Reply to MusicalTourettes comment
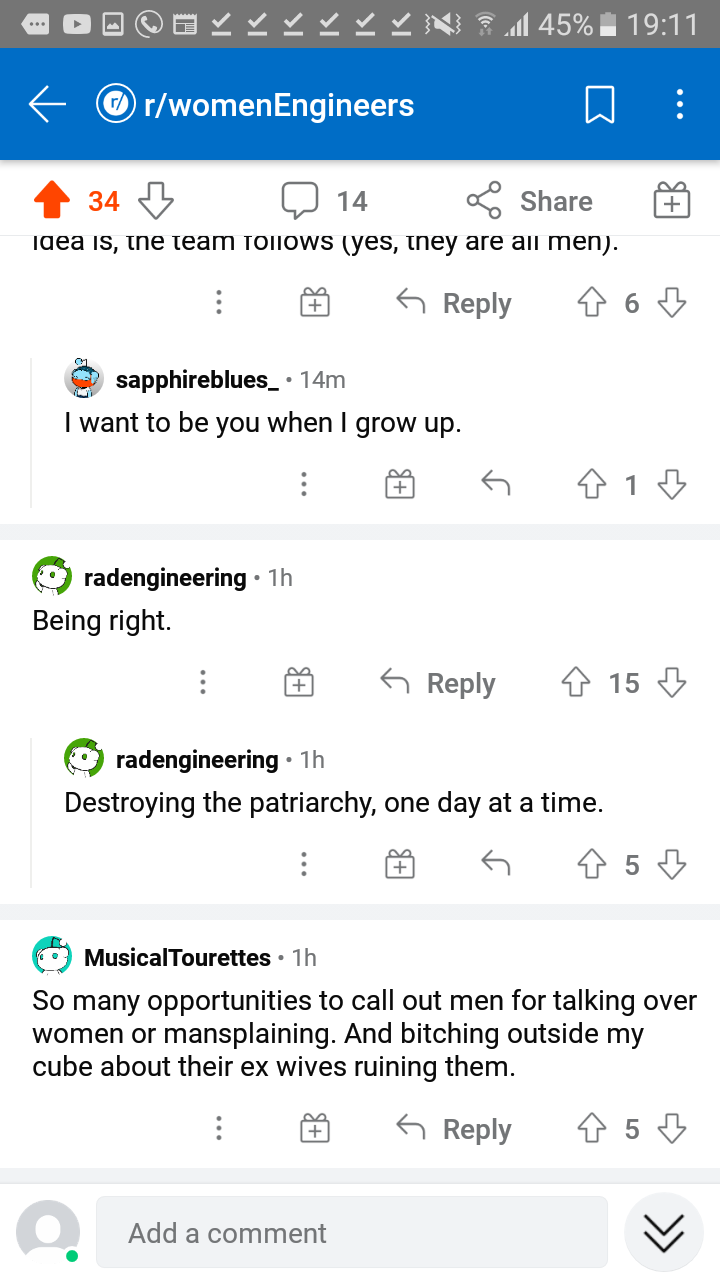Image resolution: width=720 pixels, height=1280 pixels. [455, 1130]
